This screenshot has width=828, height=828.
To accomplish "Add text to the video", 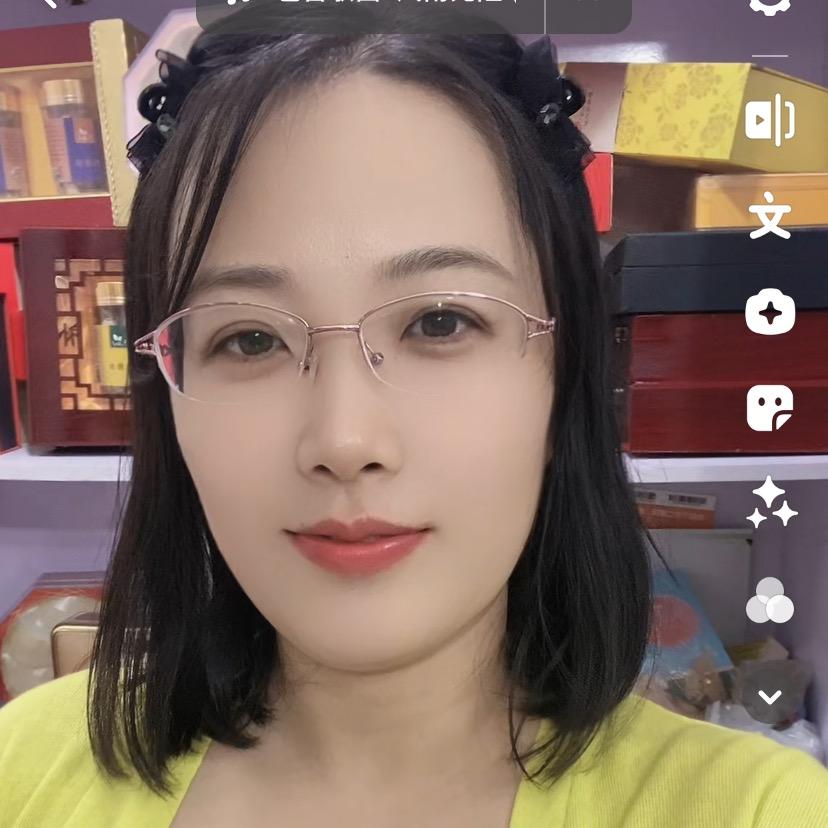I will click(769, 217).
